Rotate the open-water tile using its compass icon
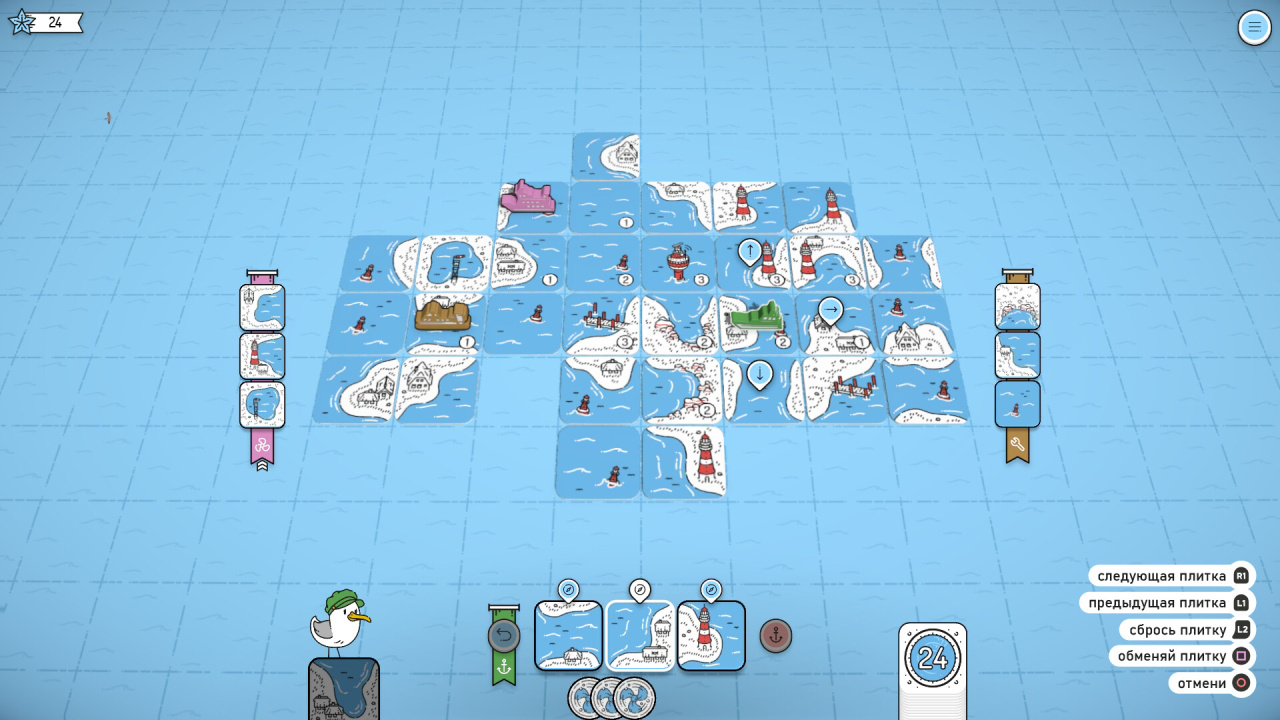Screen dimensions: 1280x720 coord(569,590)
